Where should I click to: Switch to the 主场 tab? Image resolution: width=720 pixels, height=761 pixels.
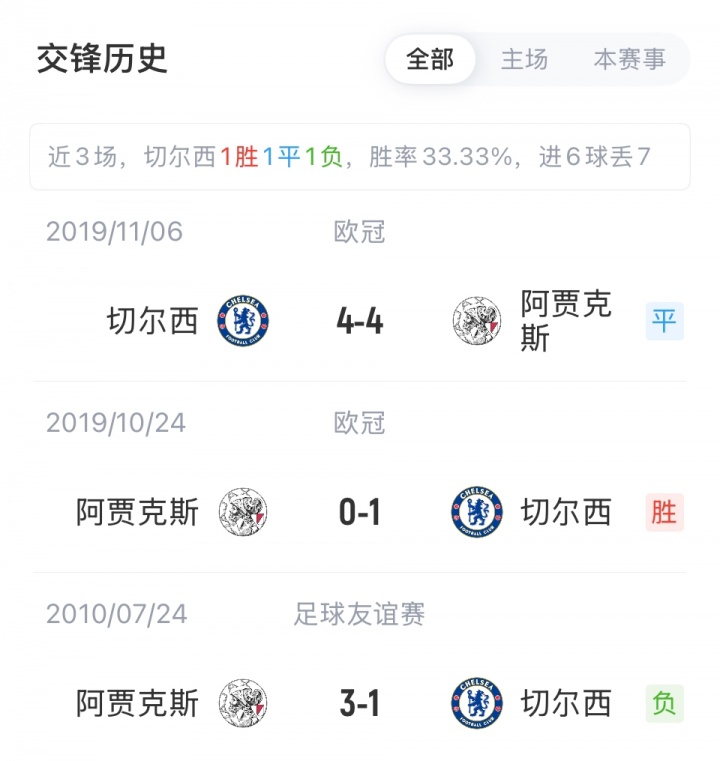[x=525, y=60]
